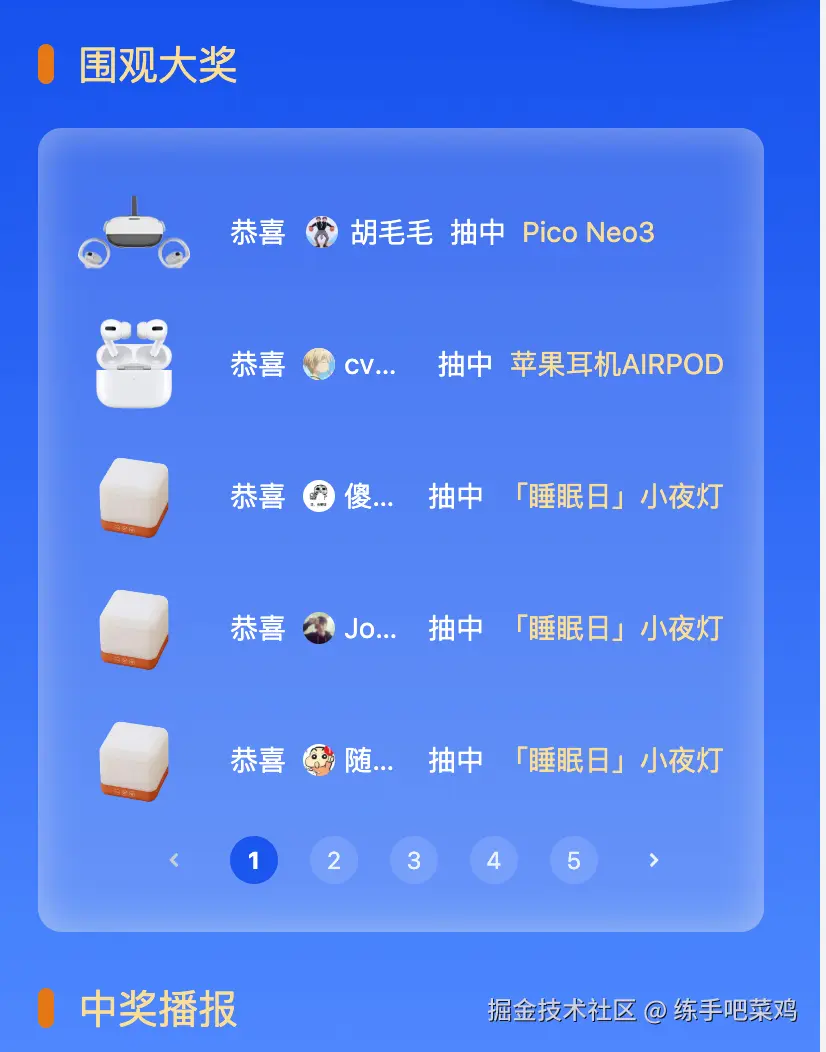The height and width of the screenshot is (1052, 826).
Task: Click Jo...'s profile avatar
Action: tap(317, 628)
